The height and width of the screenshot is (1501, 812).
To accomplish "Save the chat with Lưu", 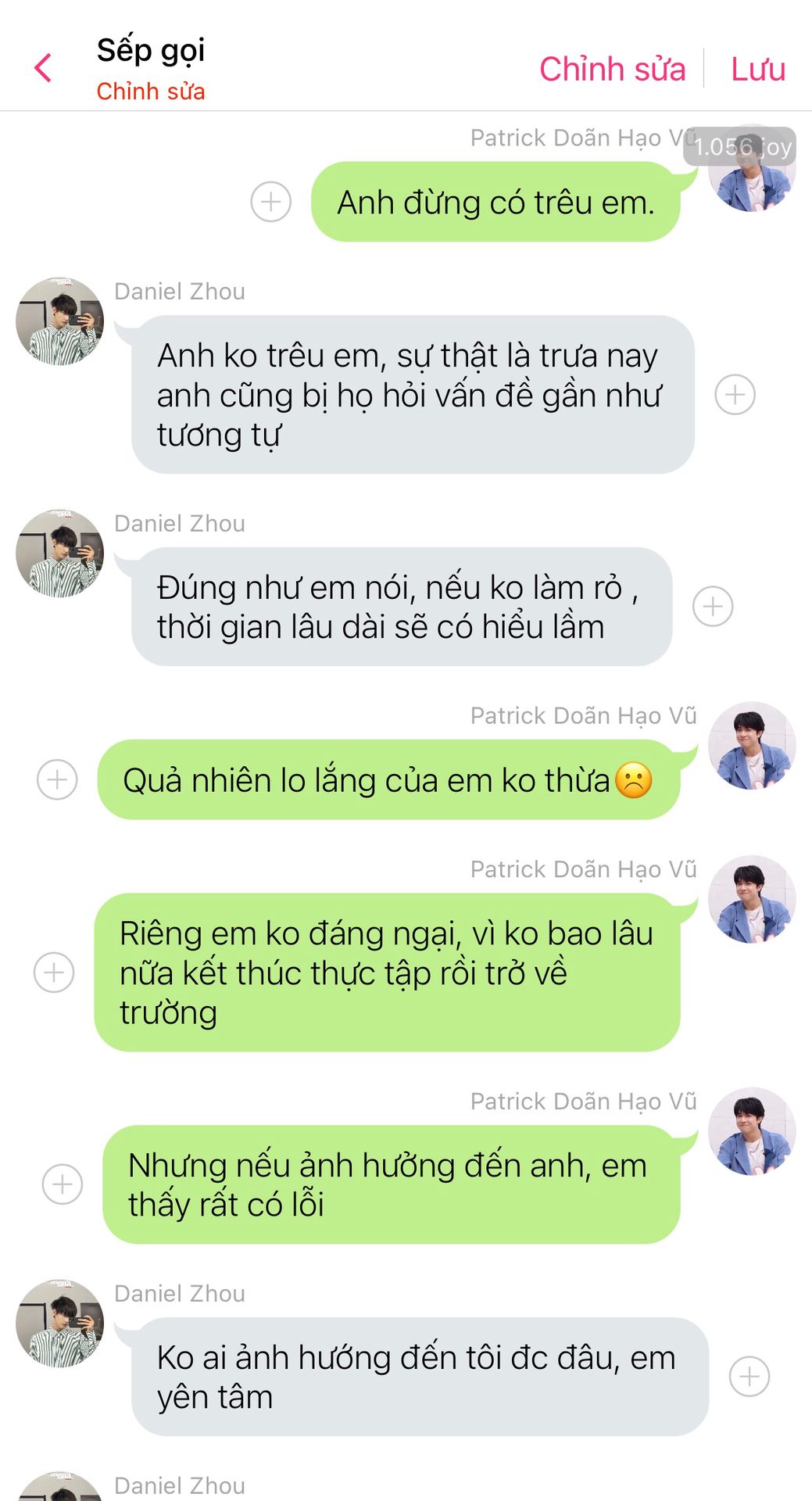I will 758,69.
